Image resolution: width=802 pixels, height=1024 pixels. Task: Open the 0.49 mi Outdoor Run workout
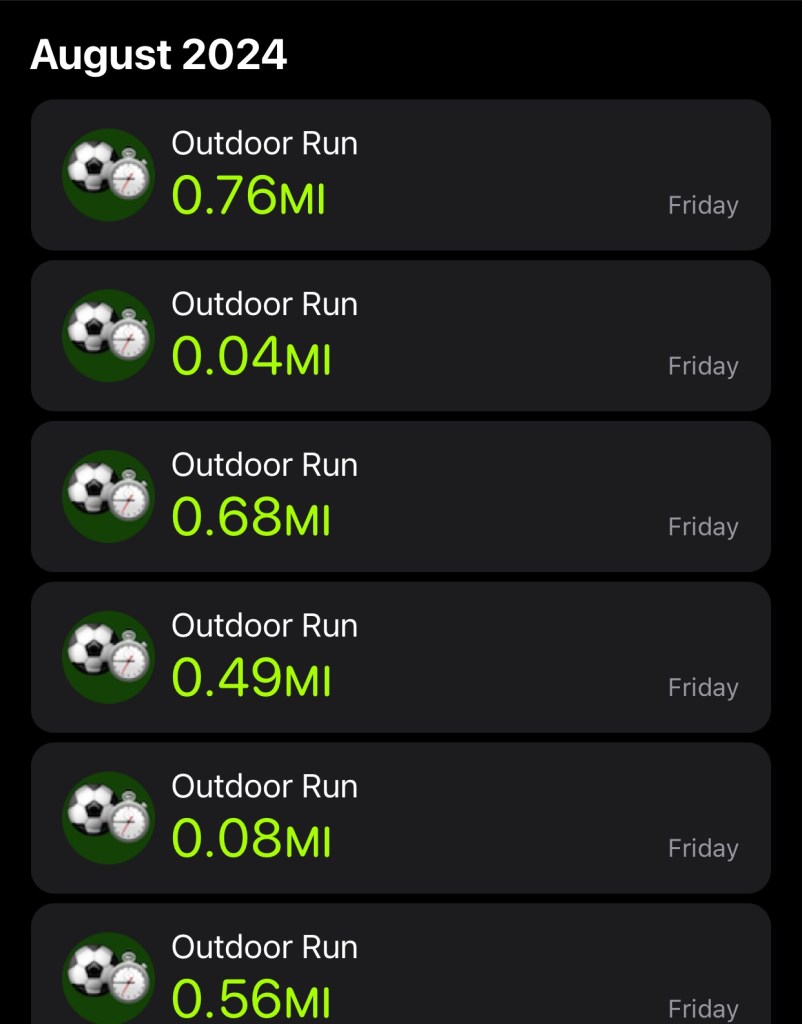(x=400, y=658)
